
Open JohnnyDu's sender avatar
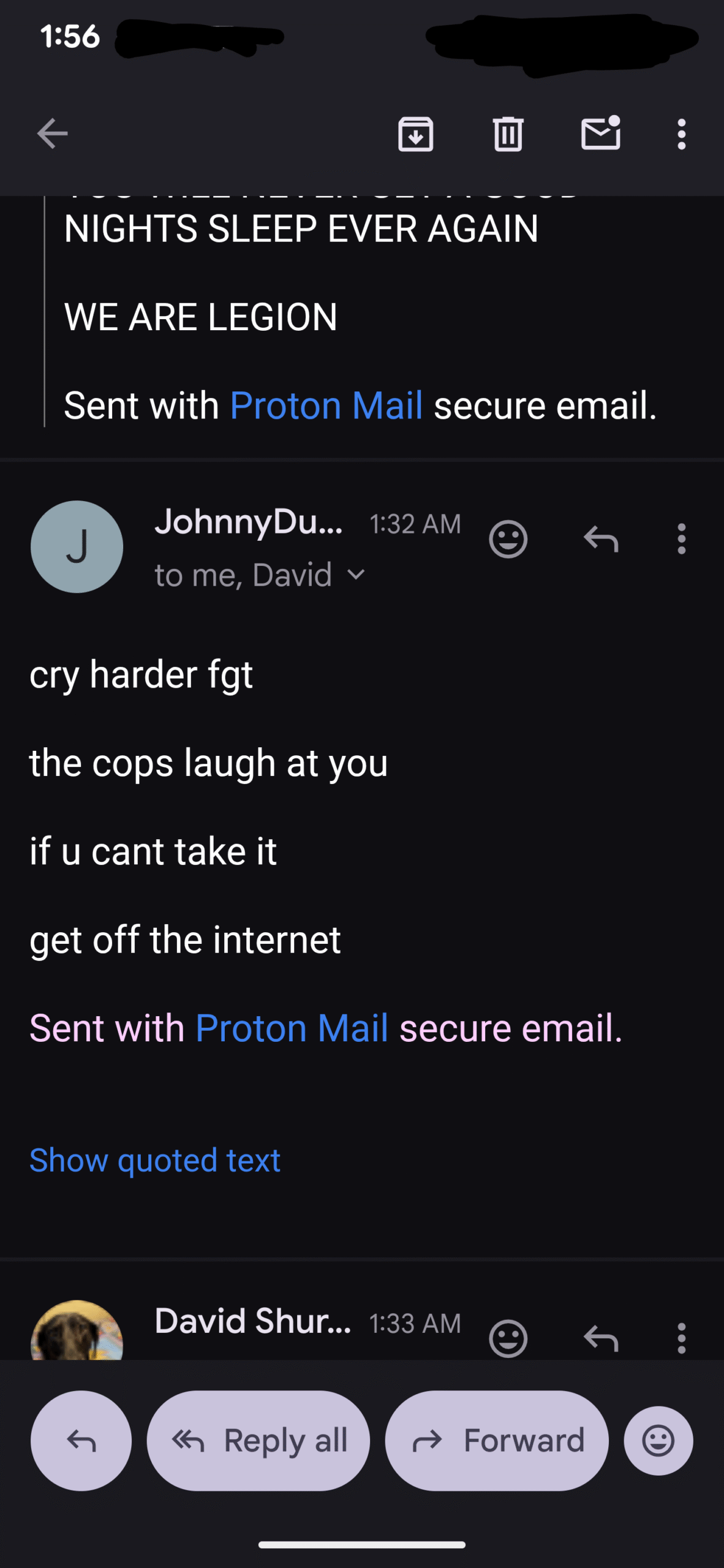(77, 546)
